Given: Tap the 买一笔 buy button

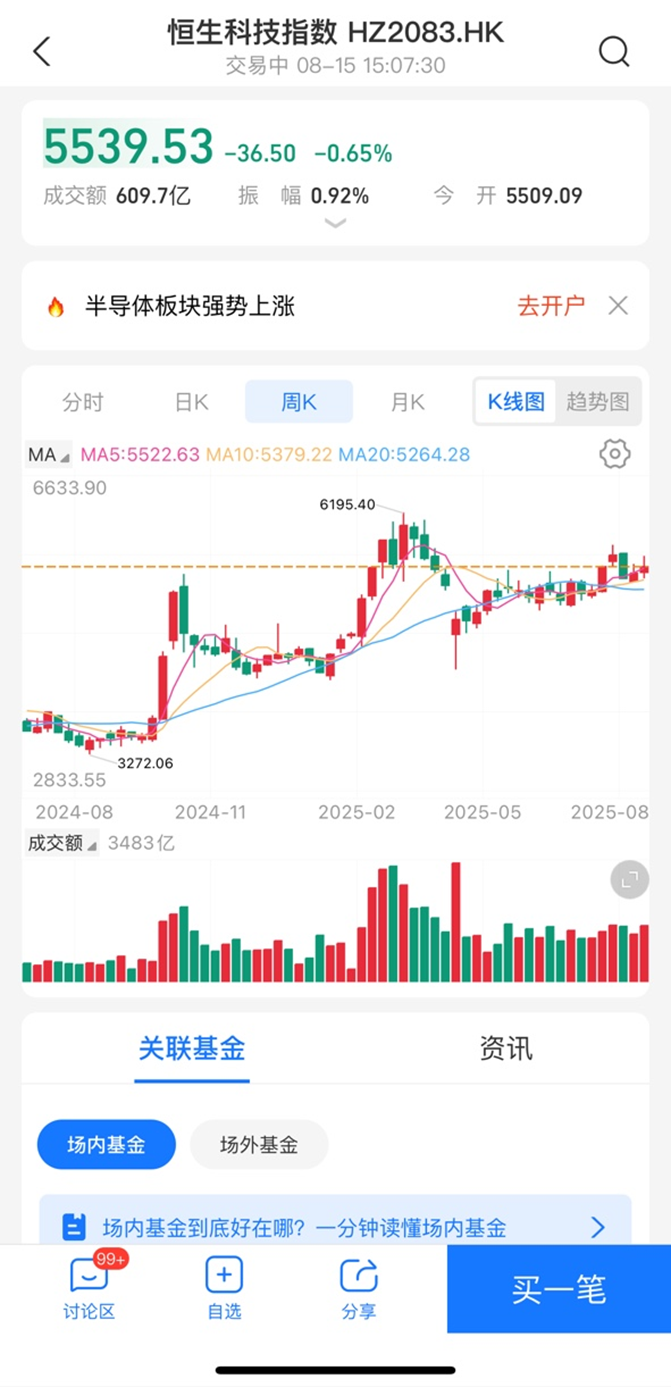Looking at the screenshot, I should point(559,1290).
